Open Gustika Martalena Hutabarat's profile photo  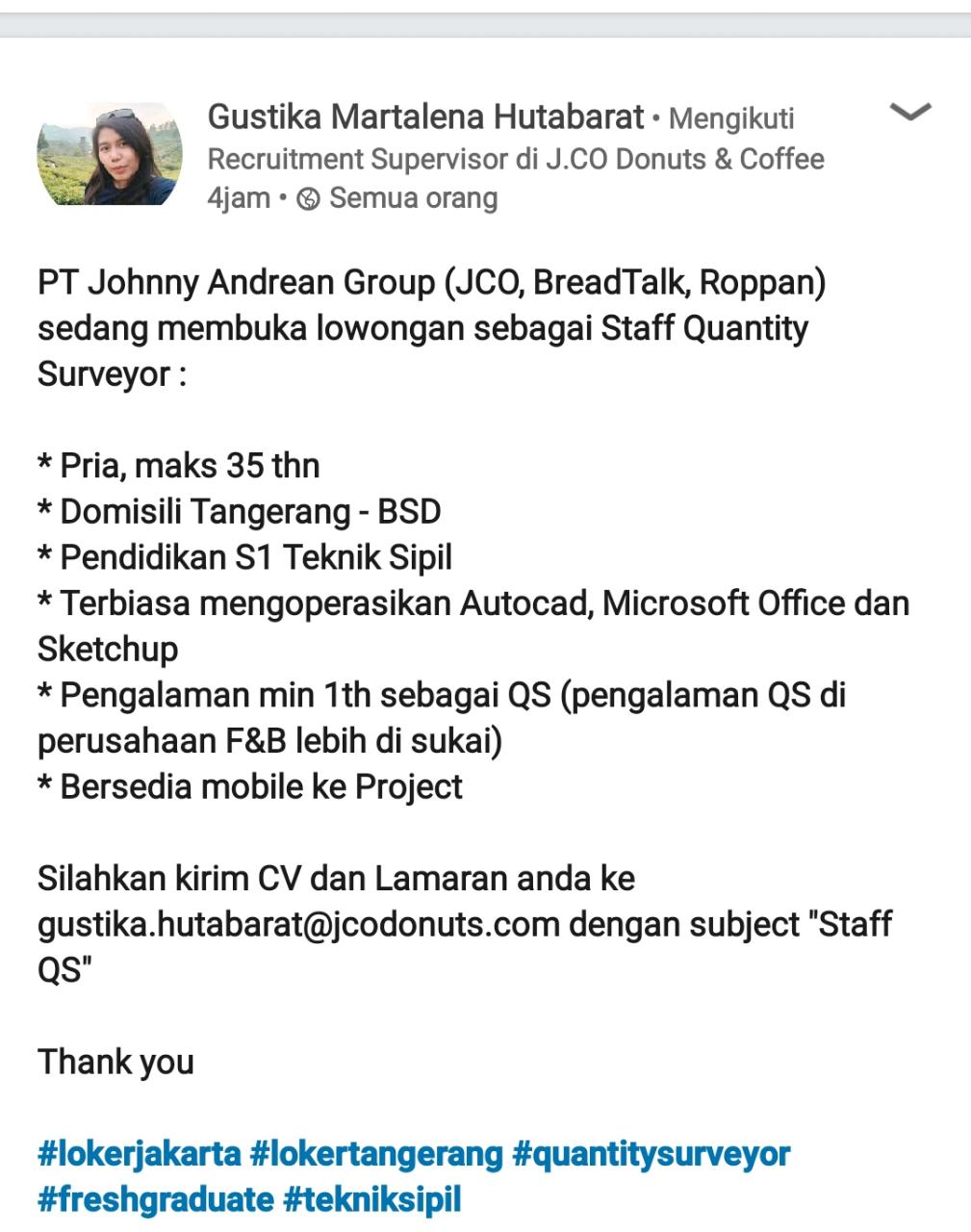pyautogui.click(x=109, y=154)
